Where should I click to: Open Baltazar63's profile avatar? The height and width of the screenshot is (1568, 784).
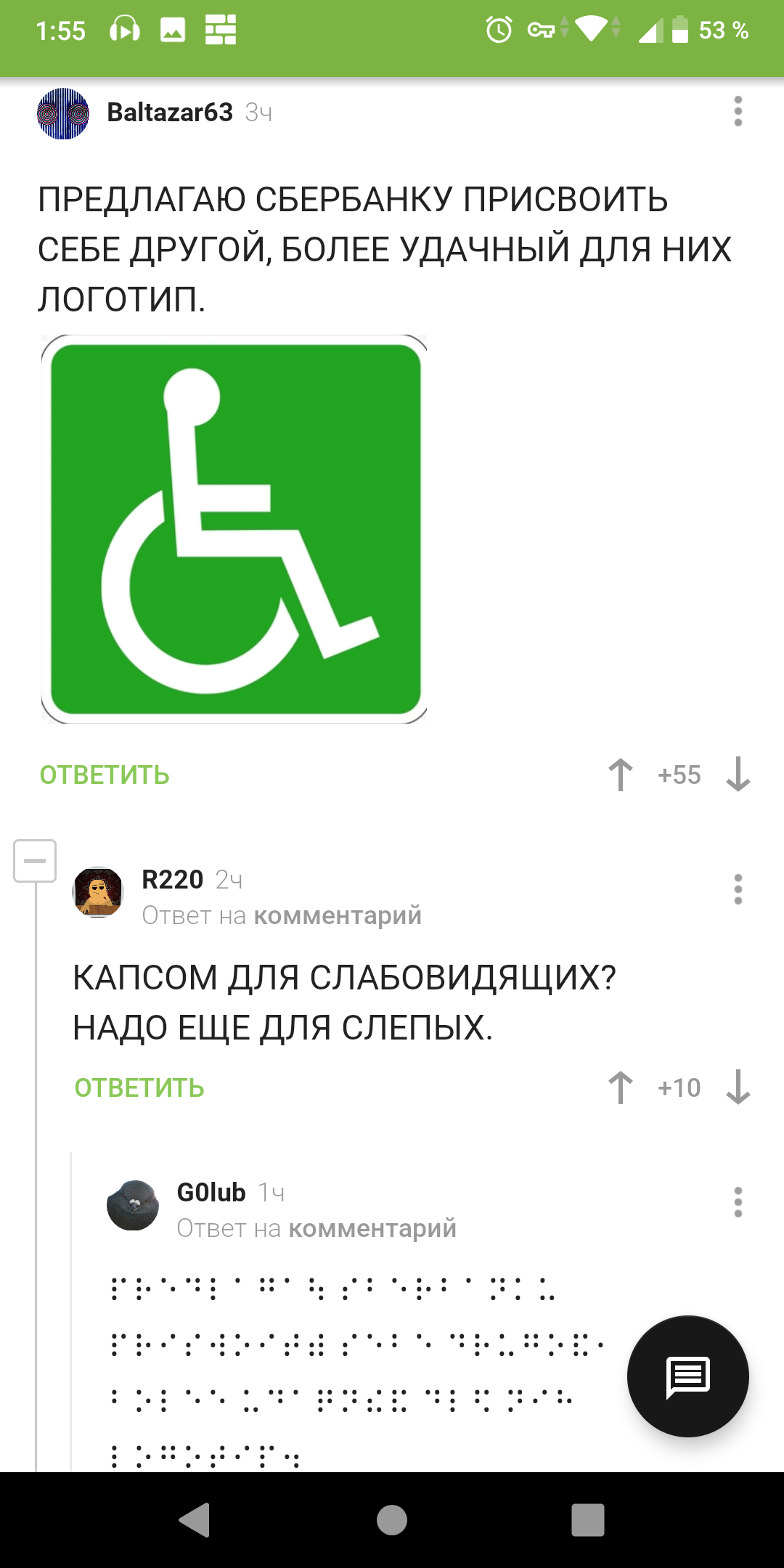pyautogui.click(x=63, y=113)
